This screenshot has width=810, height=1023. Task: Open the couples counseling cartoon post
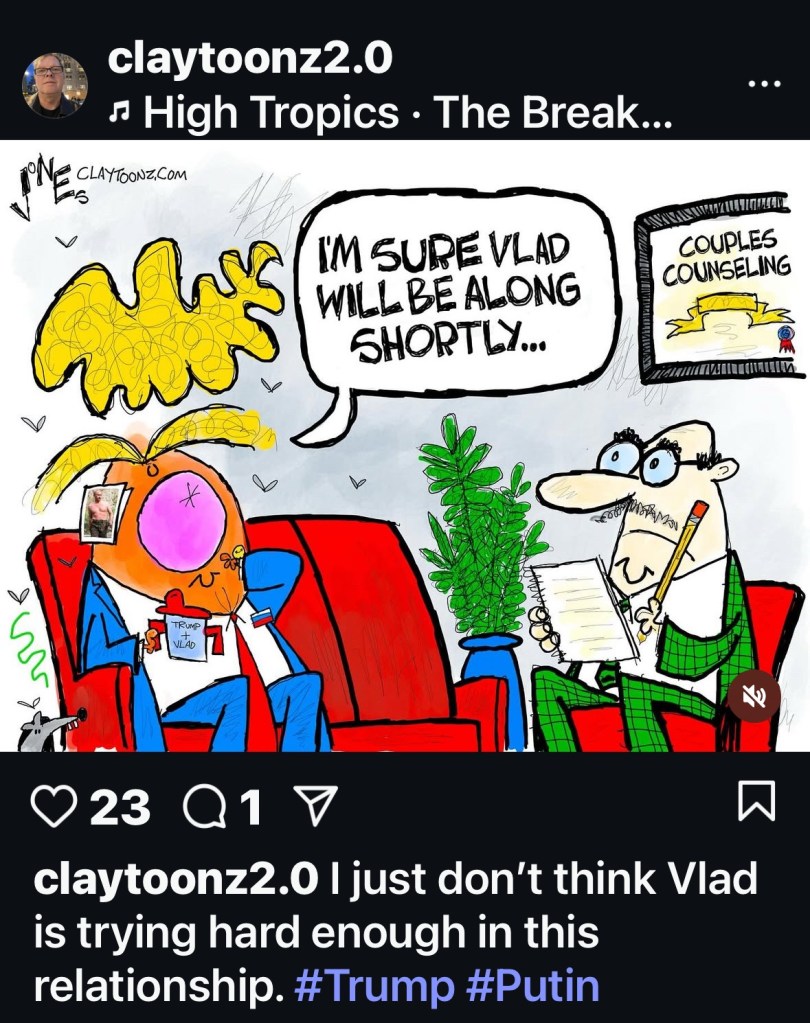point(405,445)
